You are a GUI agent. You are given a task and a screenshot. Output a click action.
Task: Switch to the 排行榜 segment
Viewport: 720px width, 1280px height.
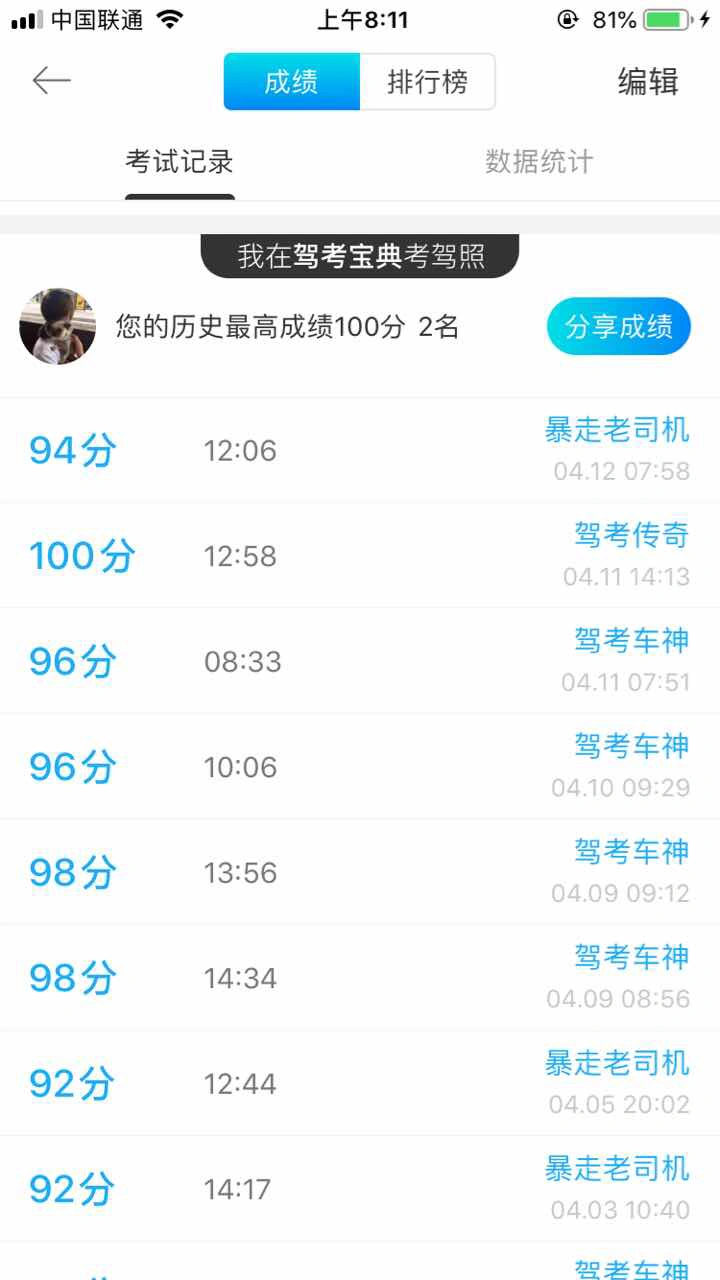(x=427, y=81)
